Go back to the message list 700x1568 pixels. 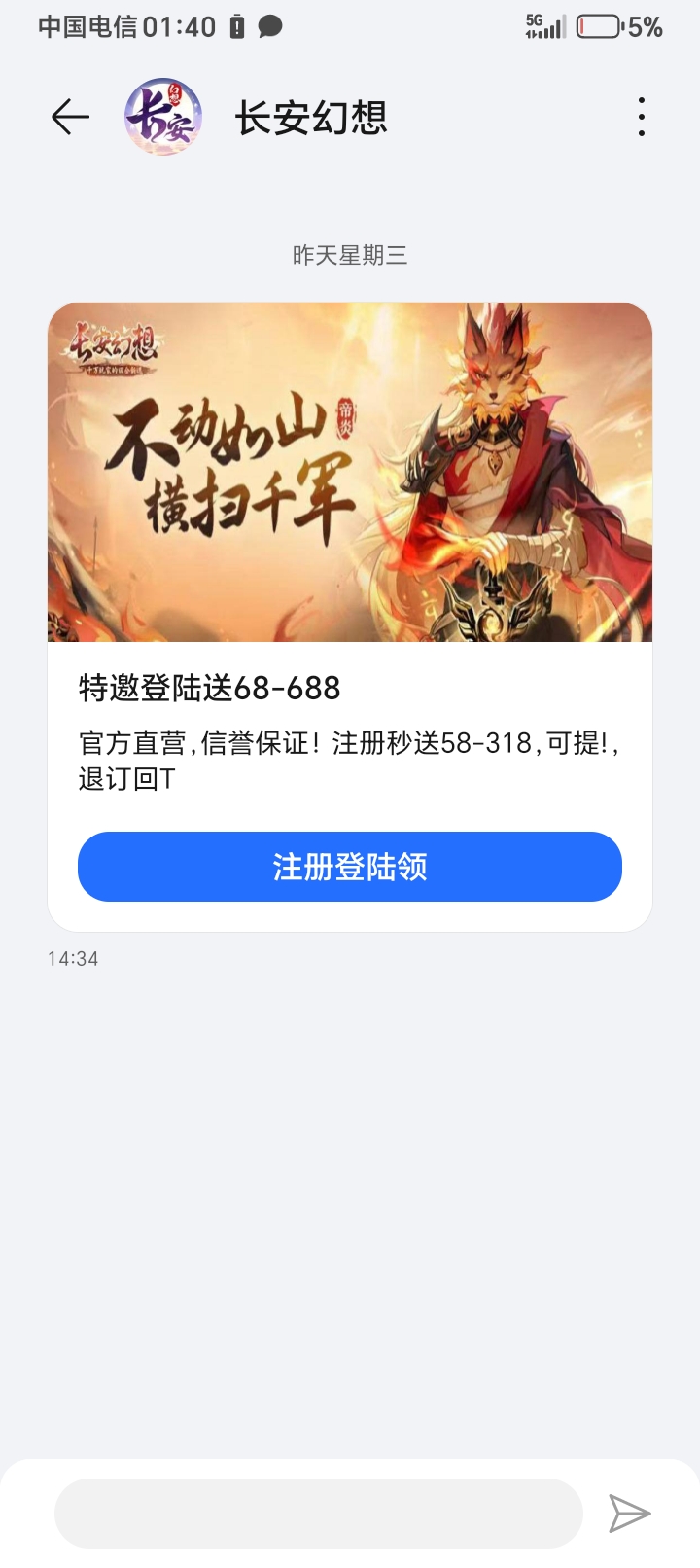tap(70, 118)
